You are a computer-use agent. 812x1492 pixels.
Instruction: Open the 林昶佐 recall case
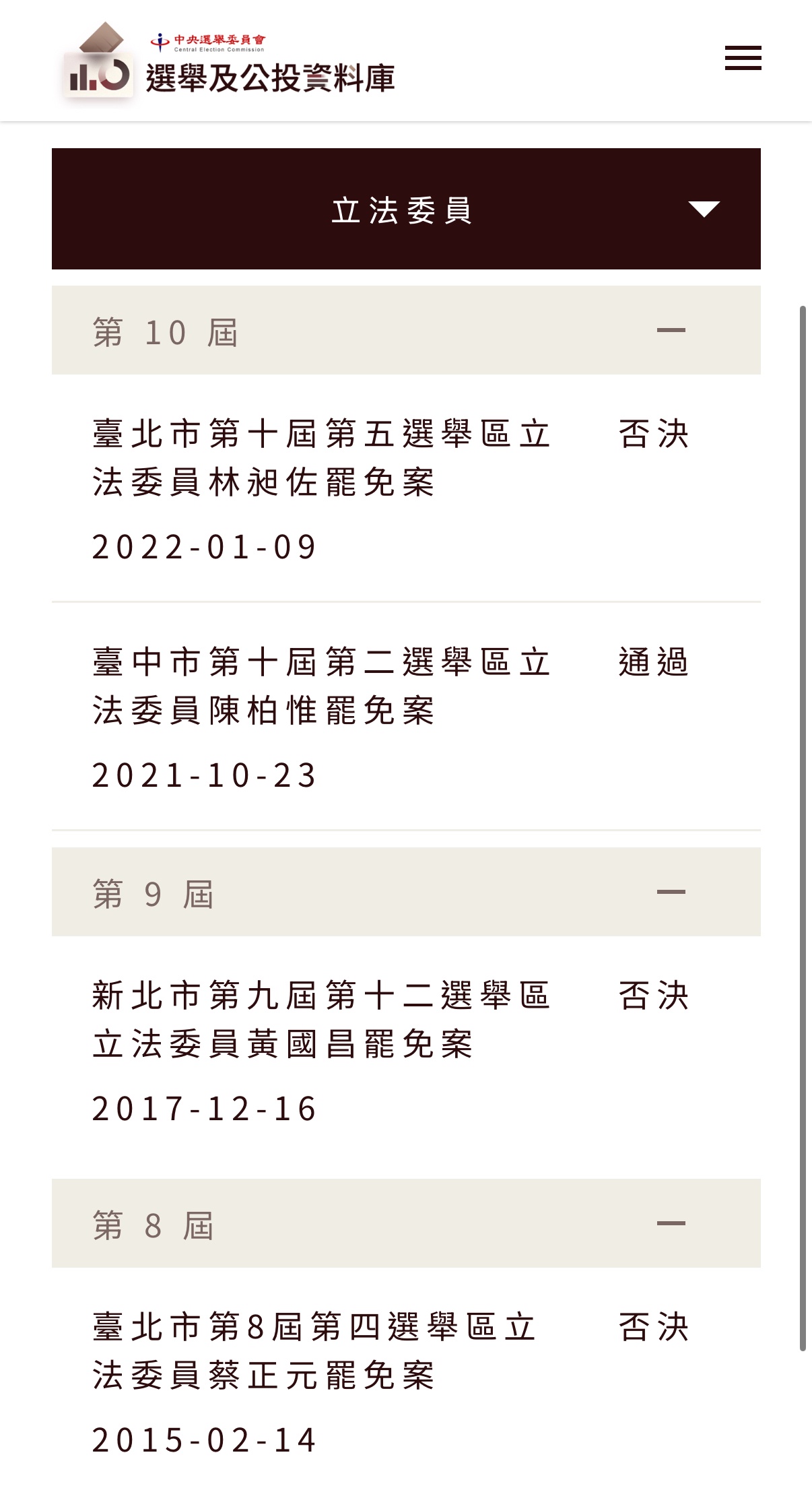tap(406, 489)
